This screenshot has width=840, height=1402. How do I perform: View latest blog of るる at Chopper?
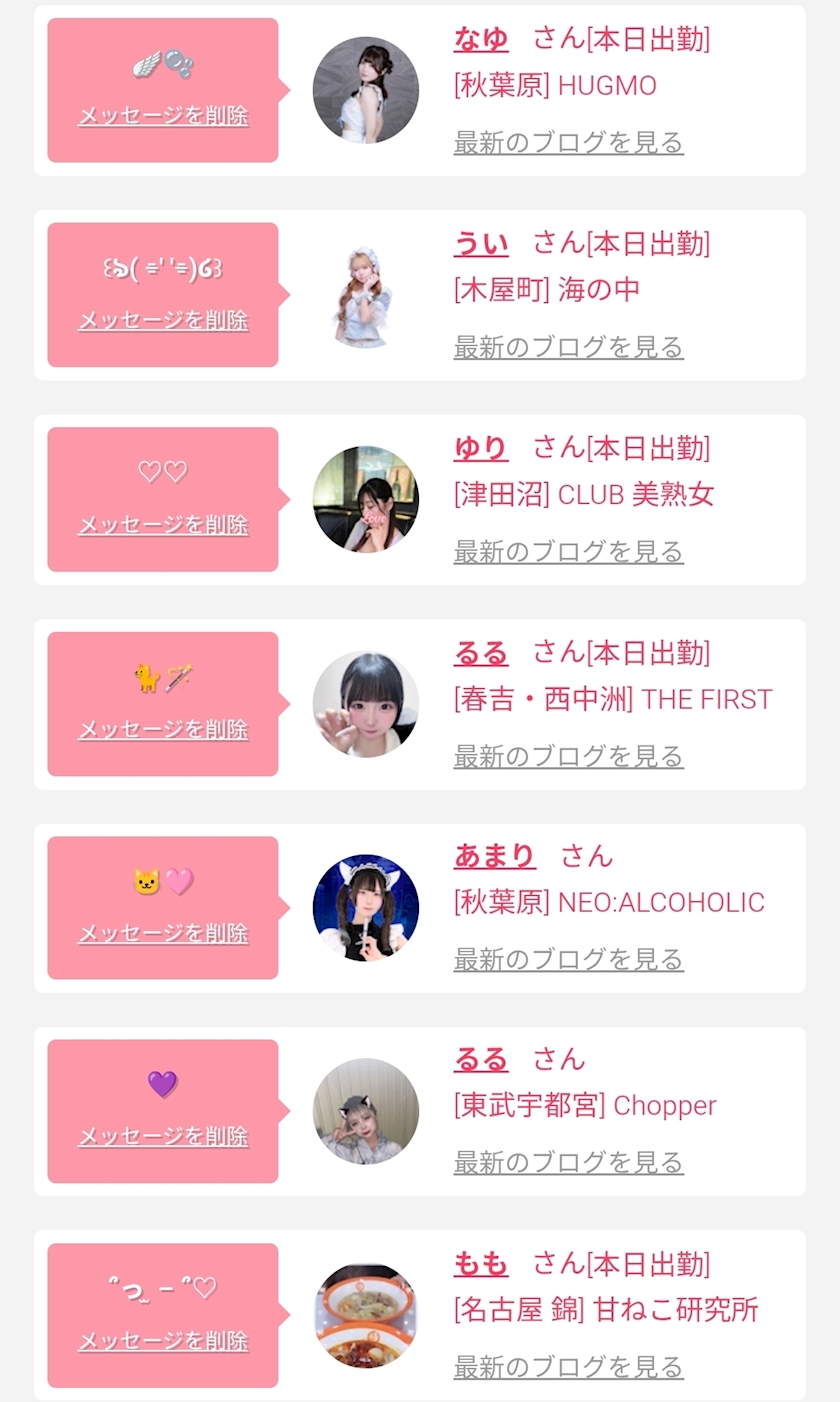coord(568,1163)
